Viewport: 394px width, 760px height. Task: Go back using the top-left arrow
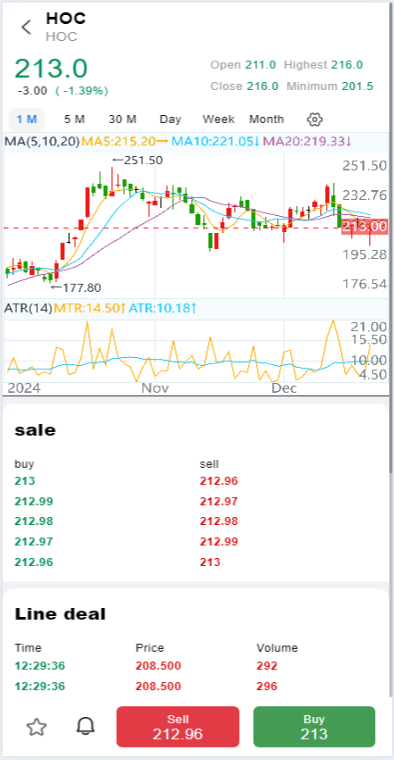[26, 27]
